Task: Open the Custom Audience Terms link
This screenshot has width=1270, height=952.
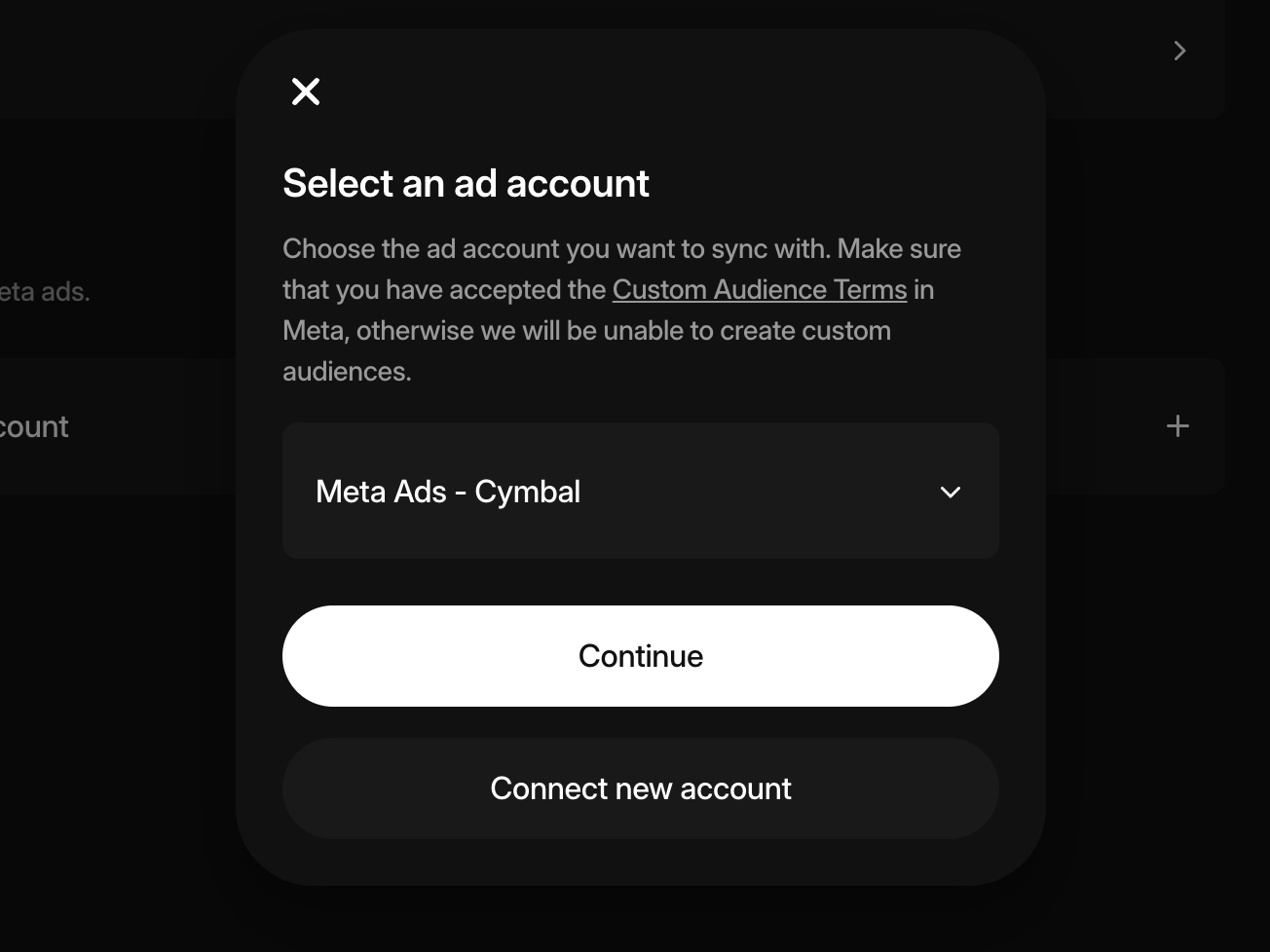Action: tap(759, 290)
